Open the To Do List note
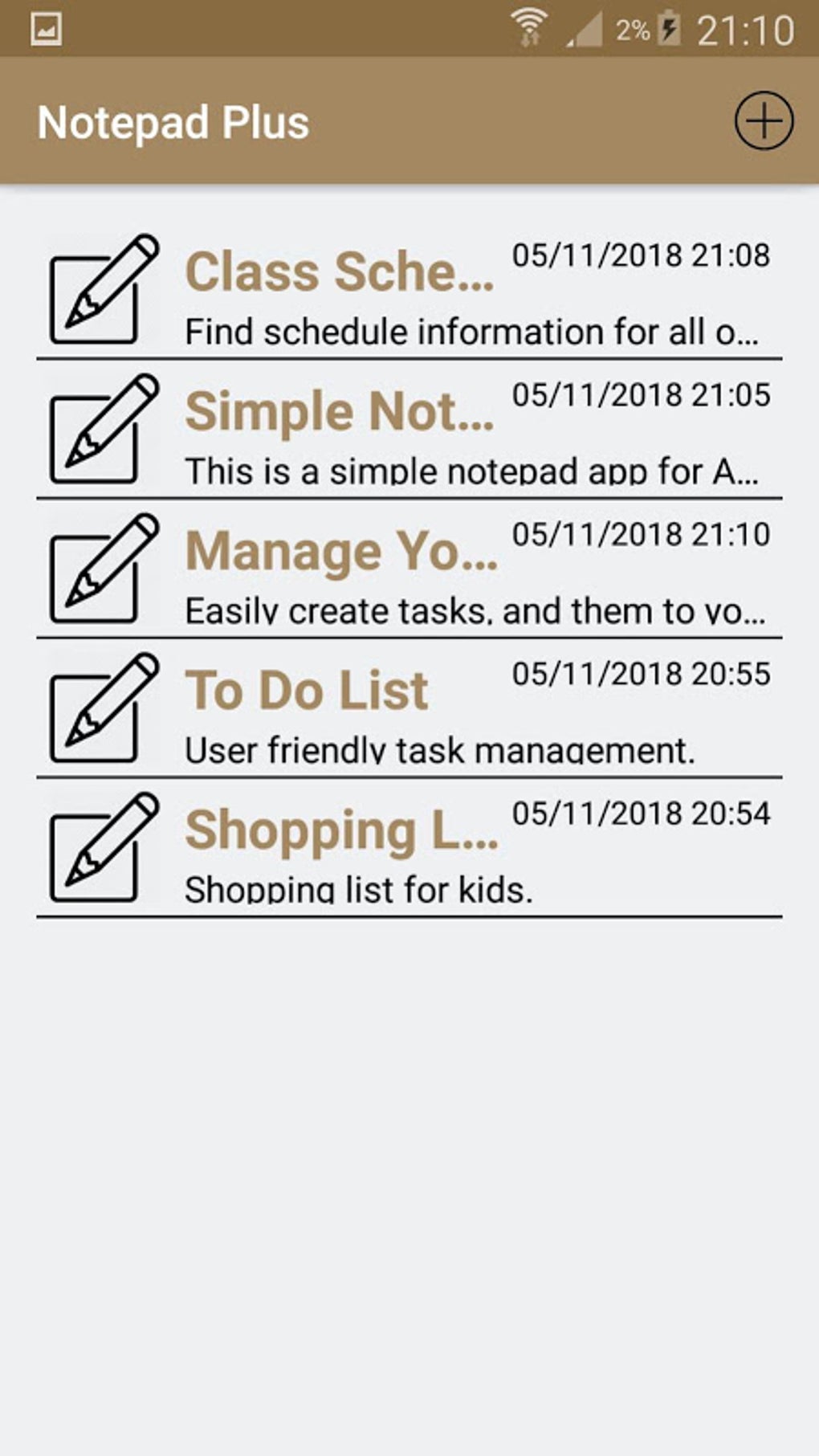Viewport: 819px width, 1456px height. (x=409, y=710)
